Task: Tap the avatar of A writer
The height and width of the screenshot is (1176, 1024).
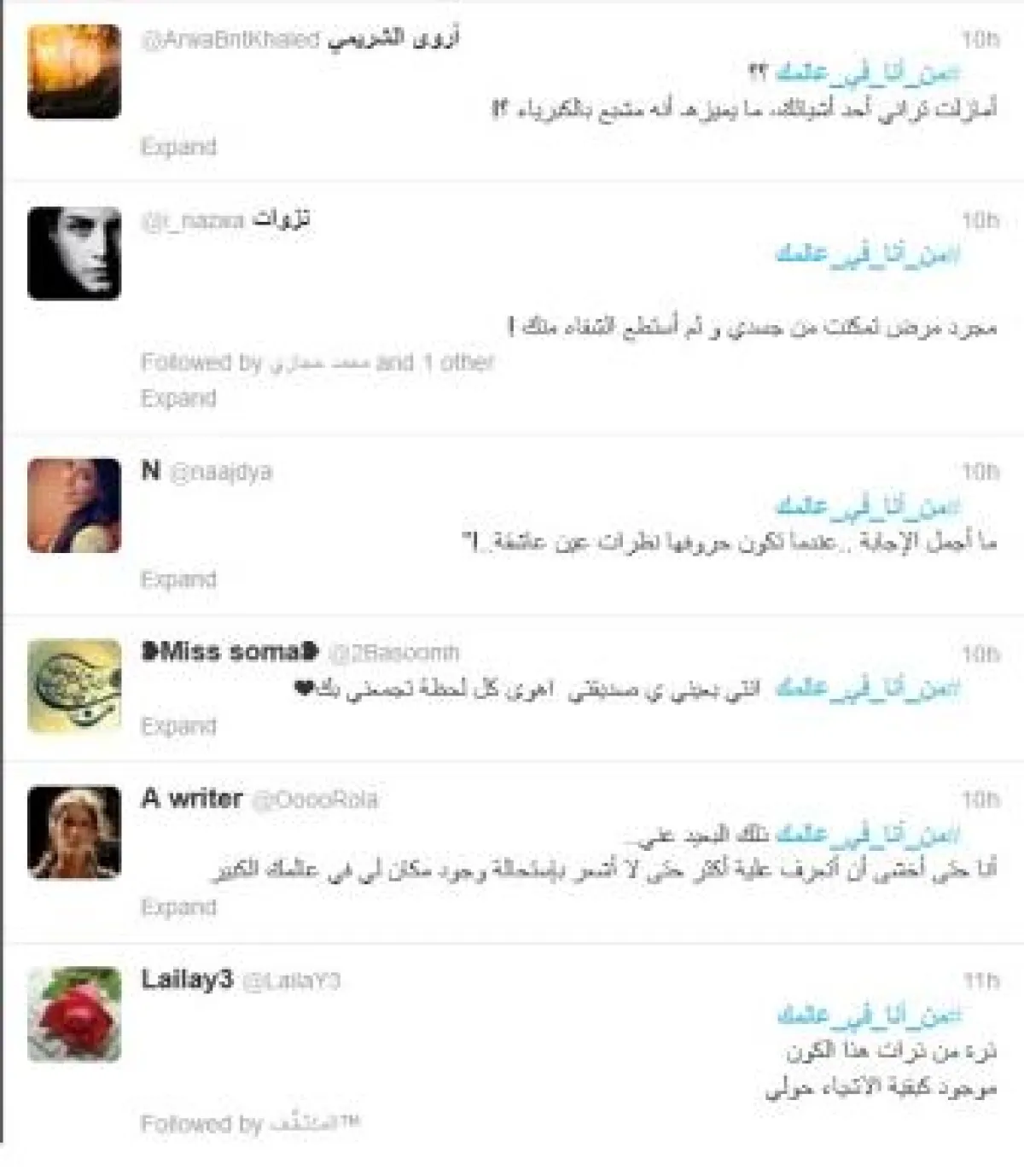Action: 74,833
